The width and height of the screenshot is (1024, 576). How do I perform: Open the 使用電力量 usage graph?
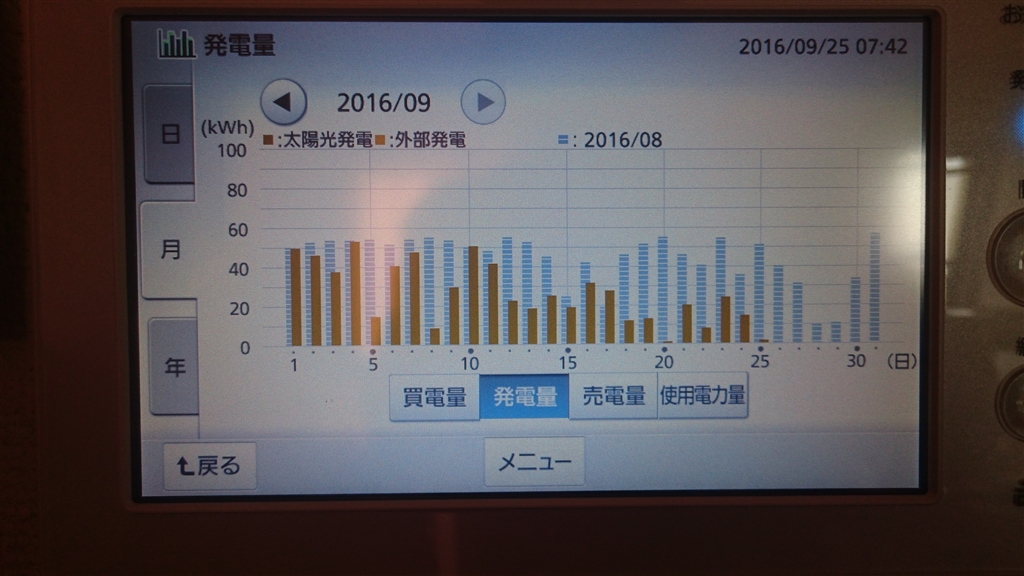702,397
